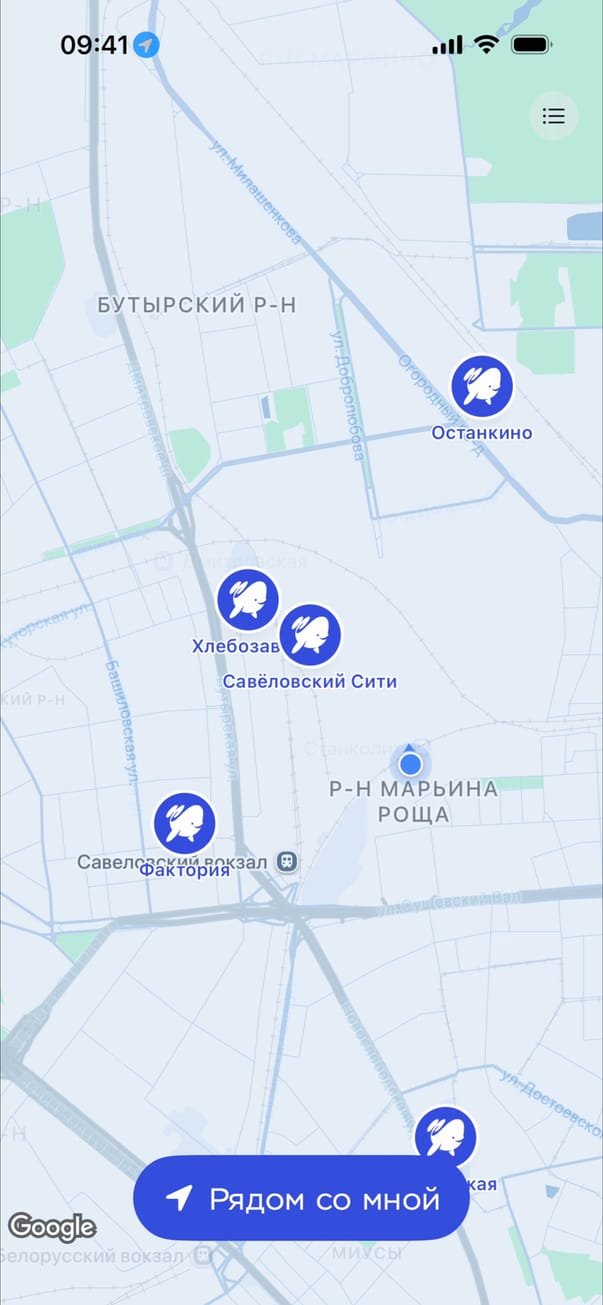Tap the Google logo for map info
The width and height of the screenshot is (603, 1305).
(x=52, y=1227)
